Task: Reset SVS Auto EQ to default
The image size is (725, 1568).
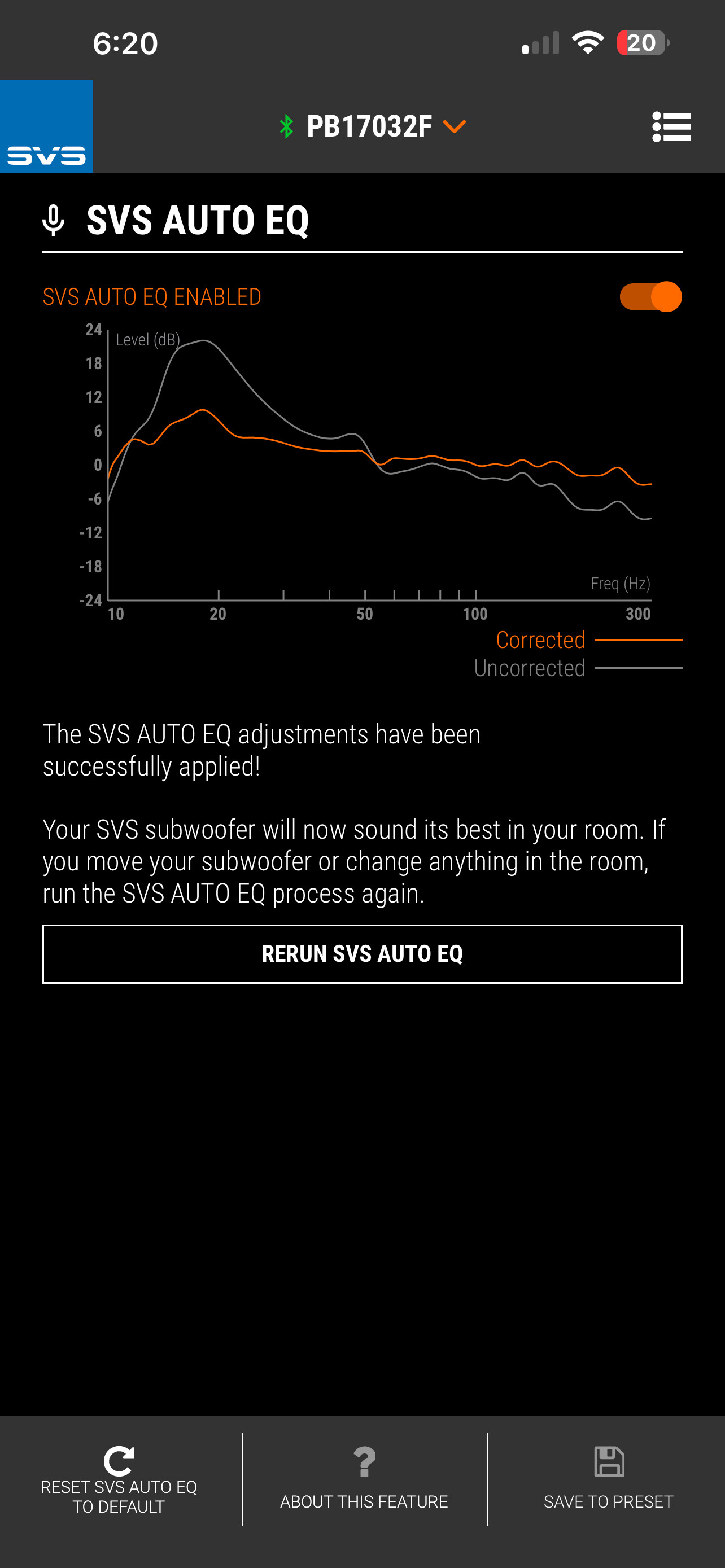Action: coord(119,1480)
